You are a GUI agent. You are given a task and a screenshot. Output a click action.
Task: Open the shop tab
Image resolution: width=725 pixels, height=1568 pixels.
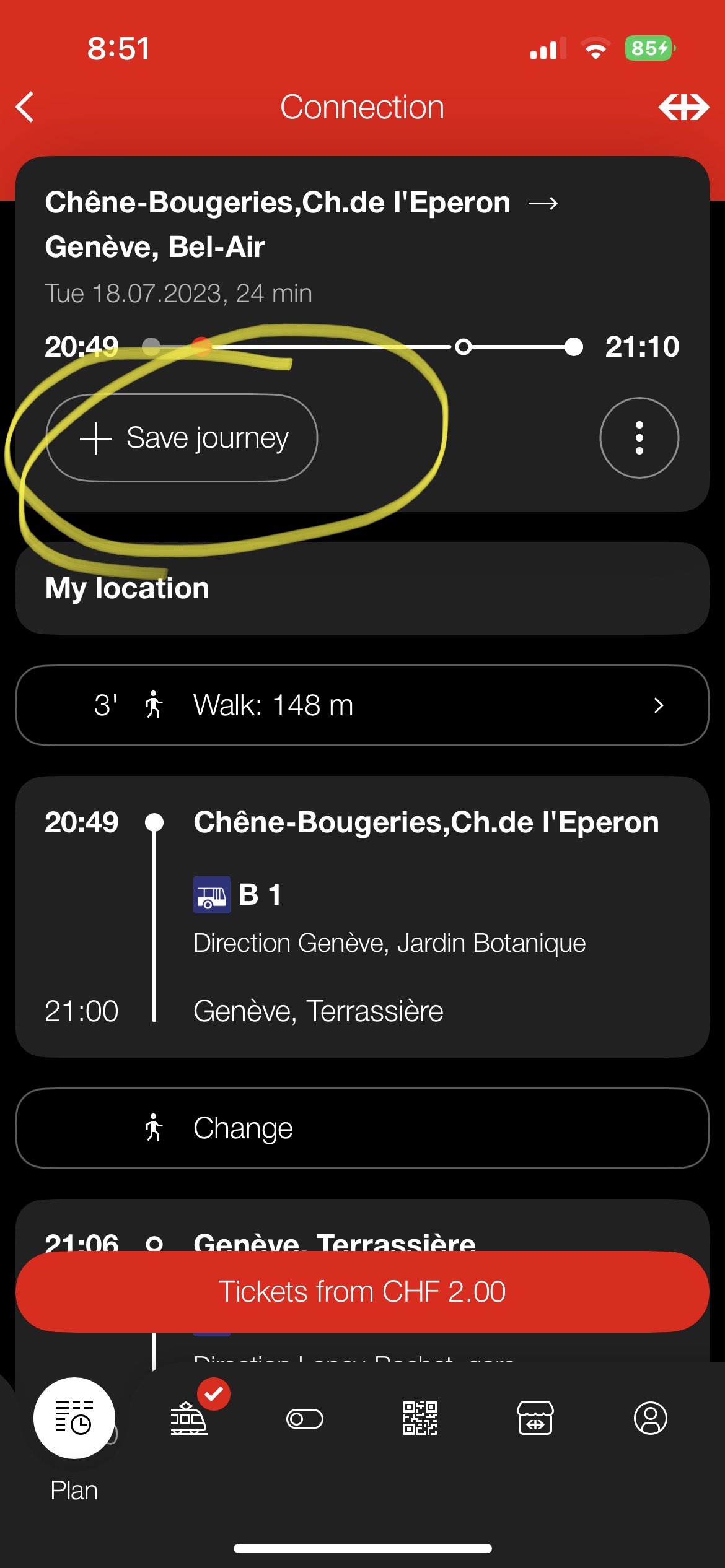535,1418
